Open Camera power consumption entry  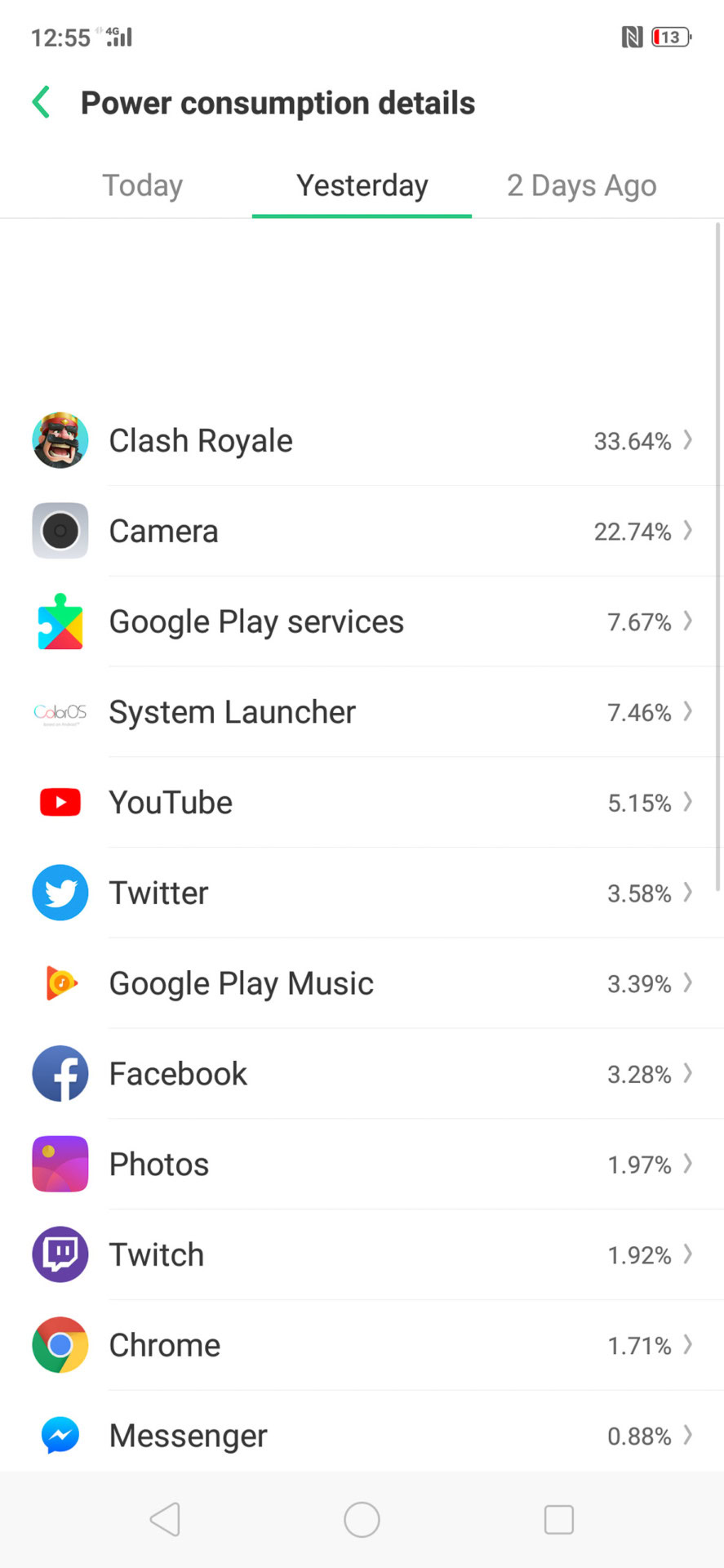pyautogui.click(x=362, y=532)
